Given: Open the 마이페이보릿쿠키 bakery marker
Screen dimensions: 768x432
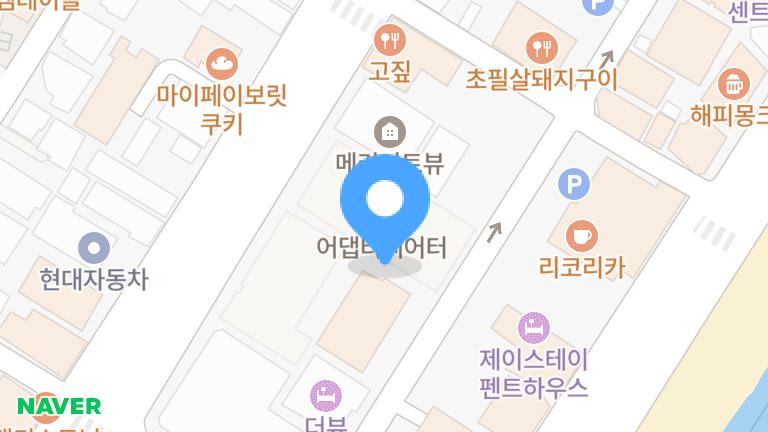Looking at the screenshot, I should (x=221, y=64).
